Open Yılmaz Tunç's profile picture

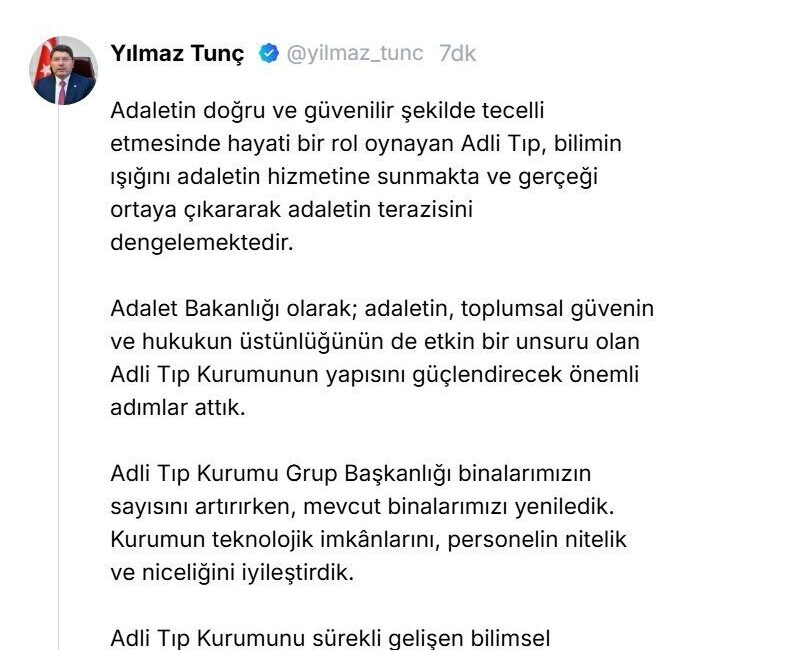tap(63, 71)
